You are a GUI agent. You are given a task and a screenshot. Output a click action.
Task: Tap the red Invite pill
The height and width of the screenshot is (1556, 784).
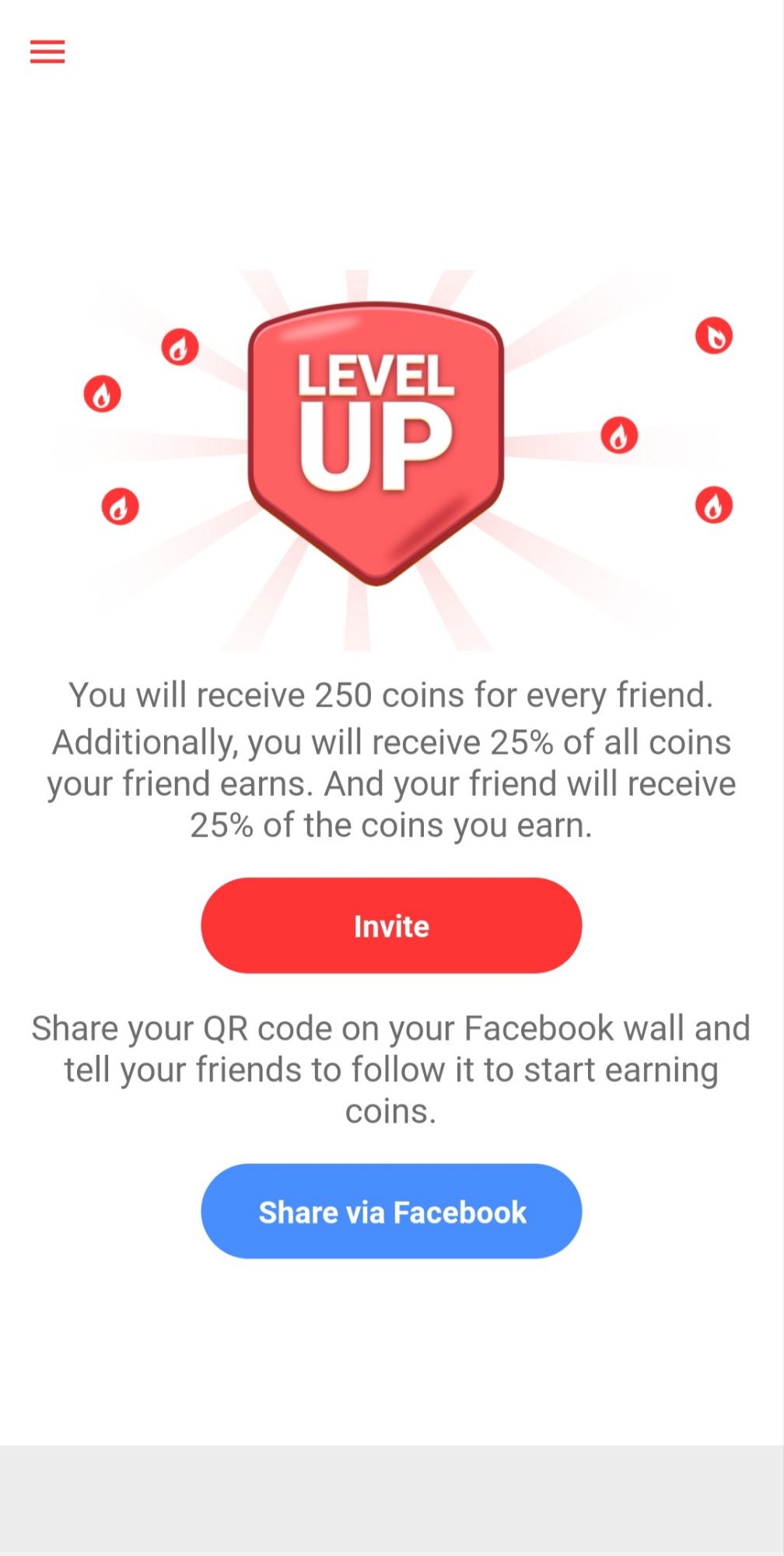(x=391, y=926)
